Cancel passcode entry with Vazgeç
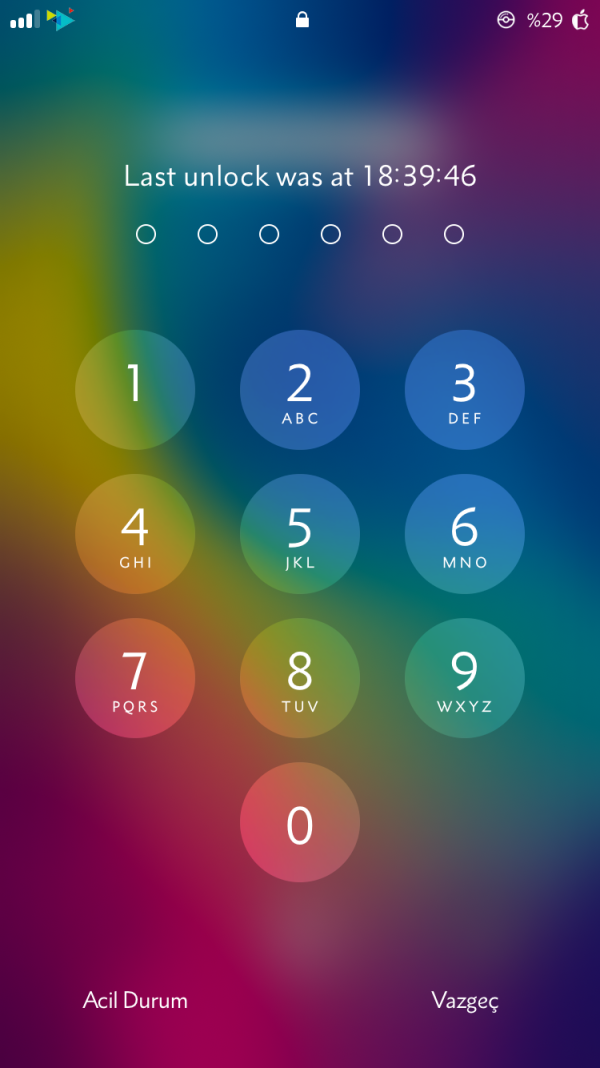Screen dimensions: 600x1068 465,1000
